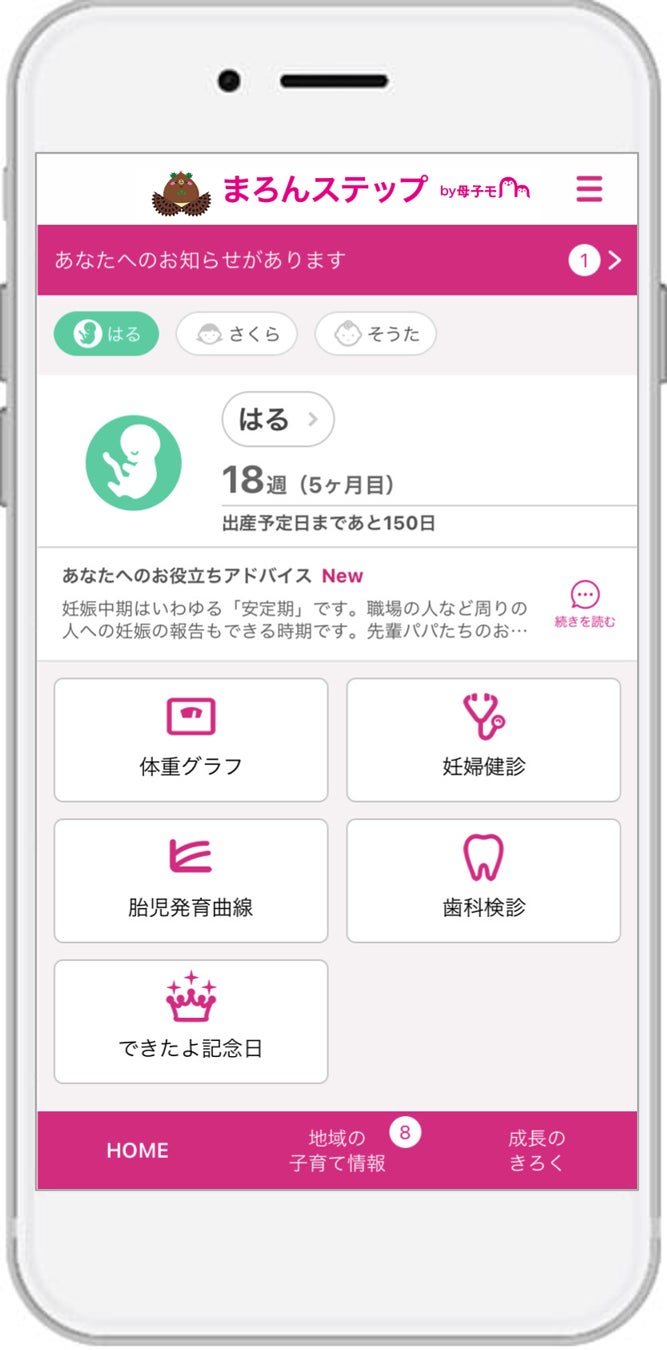Image resolution: width=667 pixels, height=1350 pixels.
Task: Open the はる name button with chevron
Action: [x=277, y=419]
